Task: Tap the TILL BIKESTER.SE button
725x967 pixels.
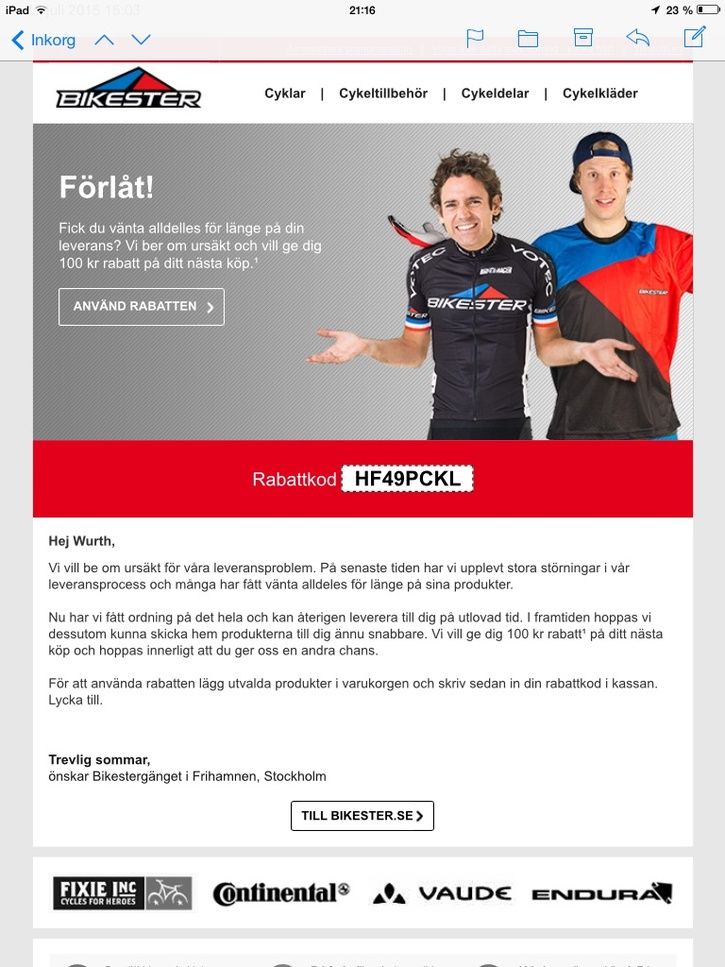Action: 362,815
